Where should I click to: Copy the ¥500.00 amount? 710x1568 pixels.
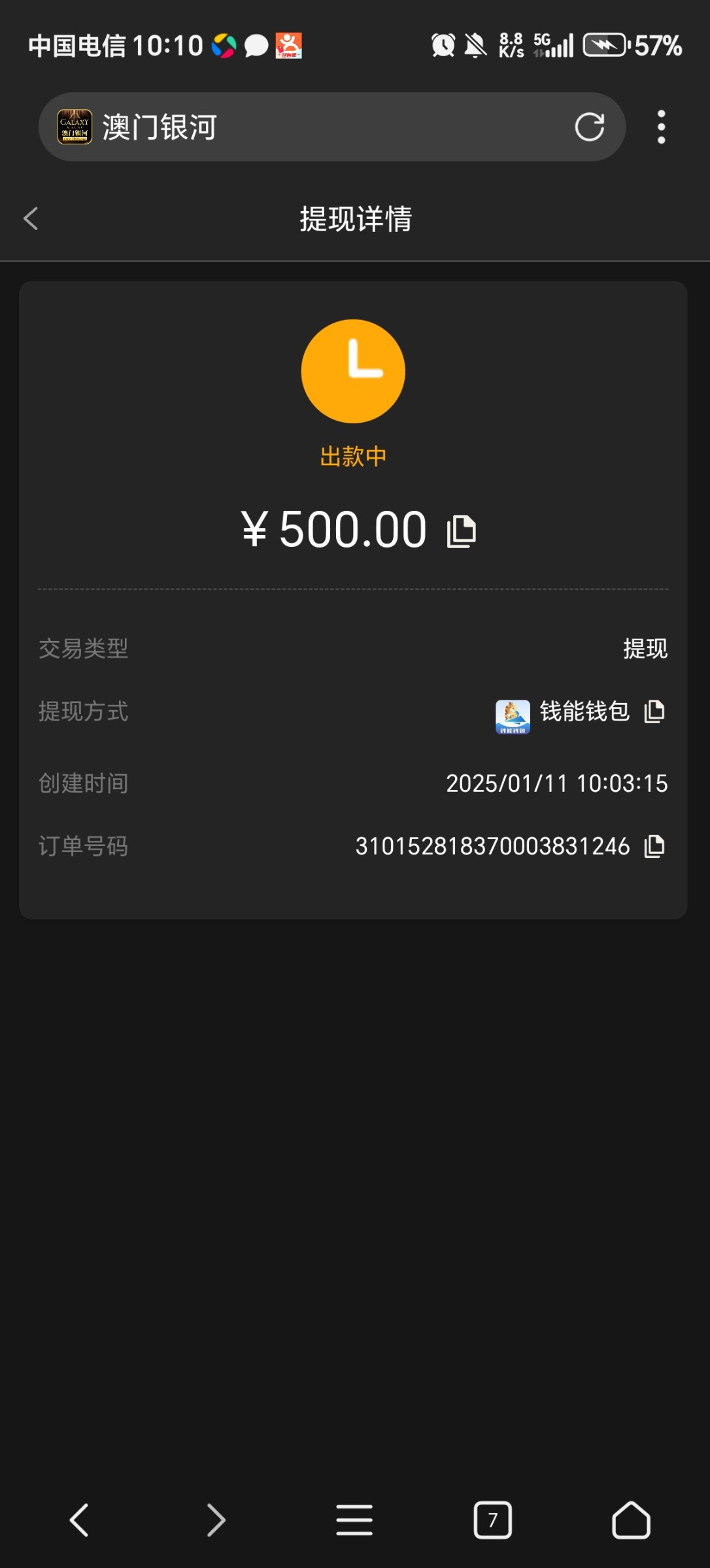tap(462, 531)
